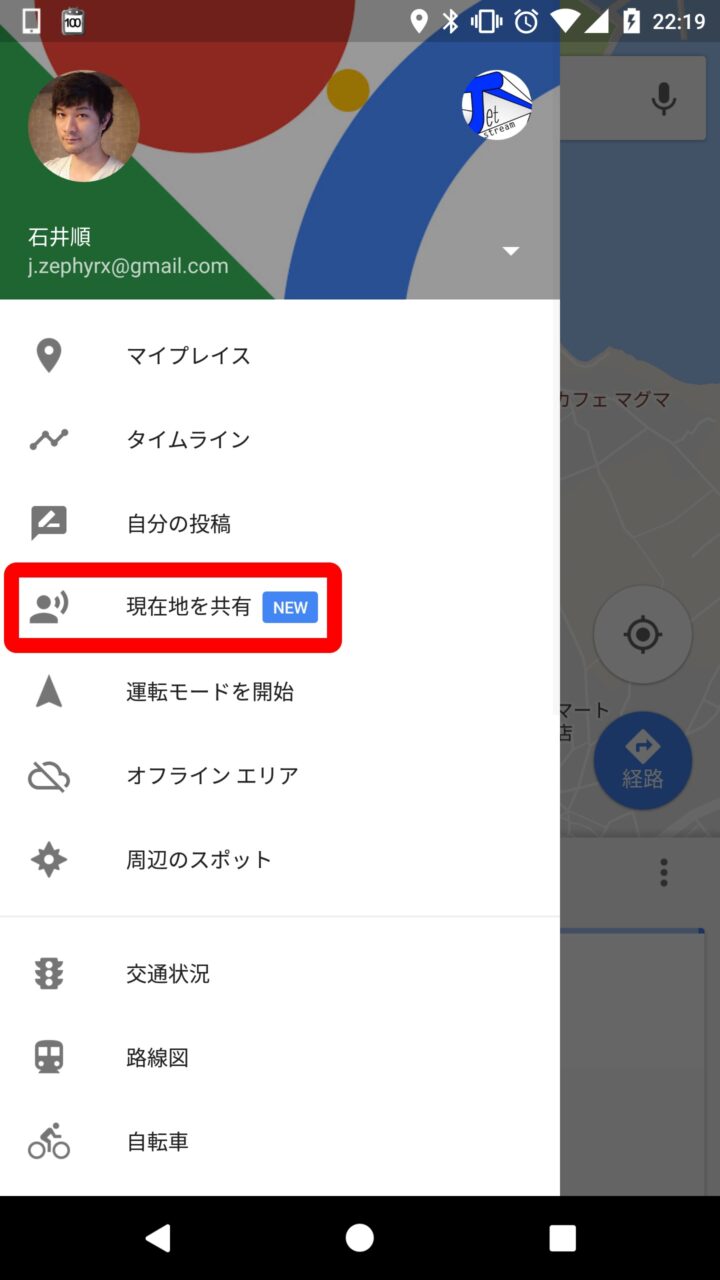Image resolution: width=720 pixels, height=1280 pixels.
Task: Start 運転モード driving mode
Action: (x=209, y=692)
